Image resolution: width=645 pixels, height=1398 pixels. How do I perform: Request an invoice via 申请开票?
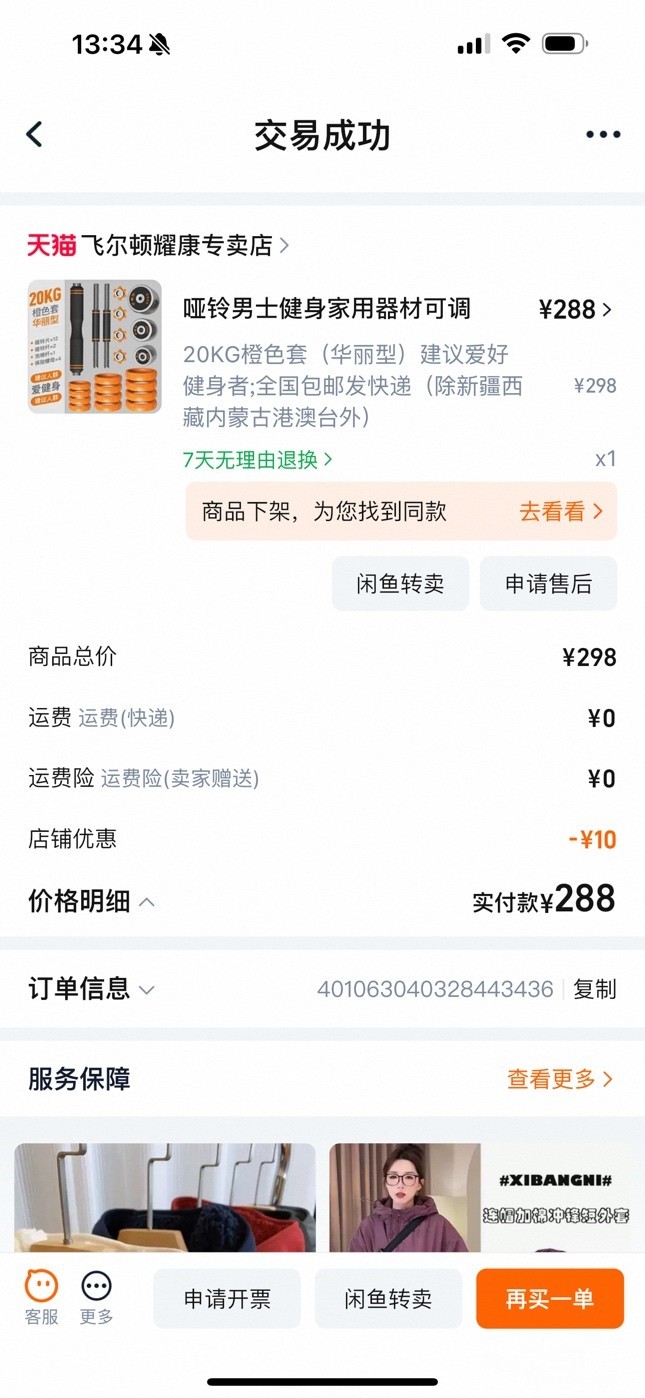point(227,1298)
